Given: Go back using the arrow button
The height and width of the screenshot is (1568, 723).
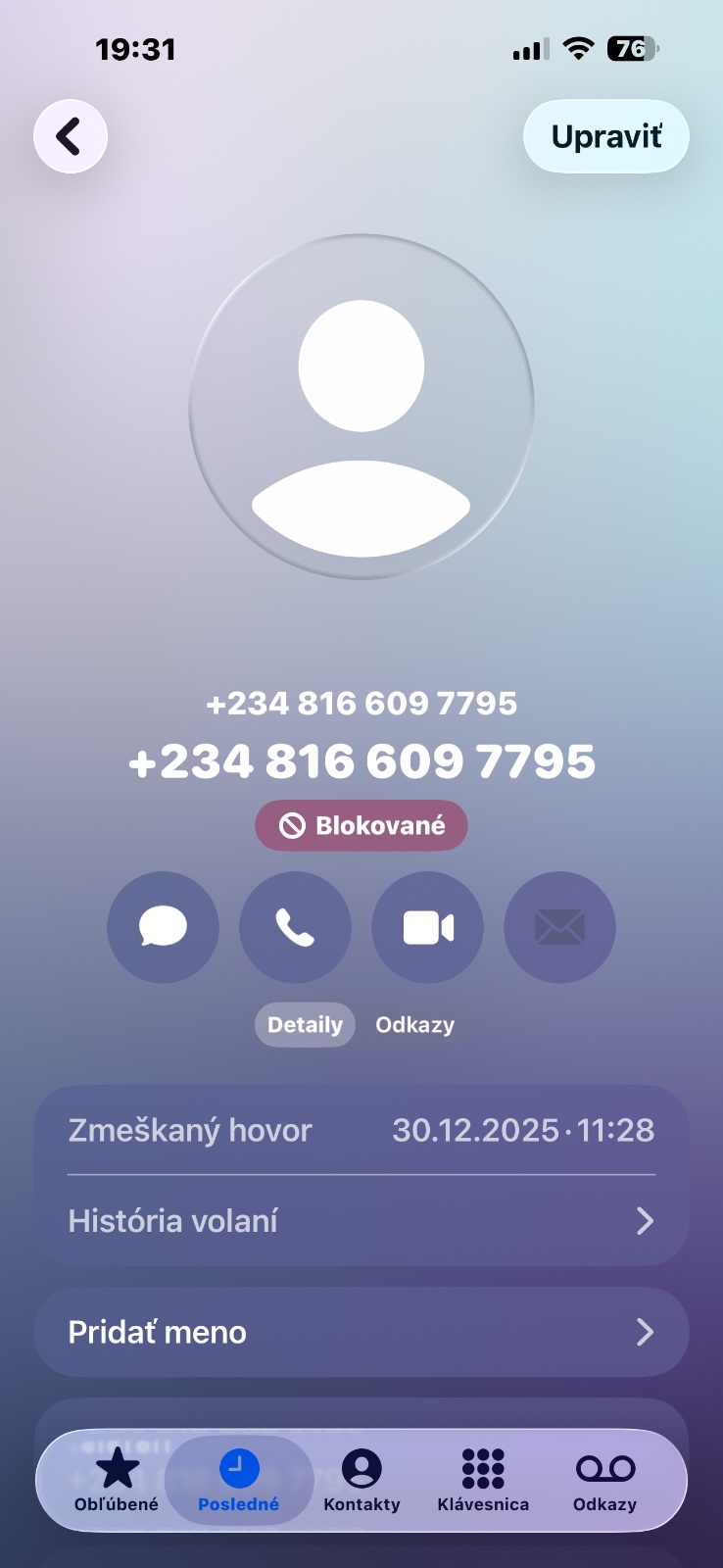Looking at the screenshot, I should coord(70,136).
